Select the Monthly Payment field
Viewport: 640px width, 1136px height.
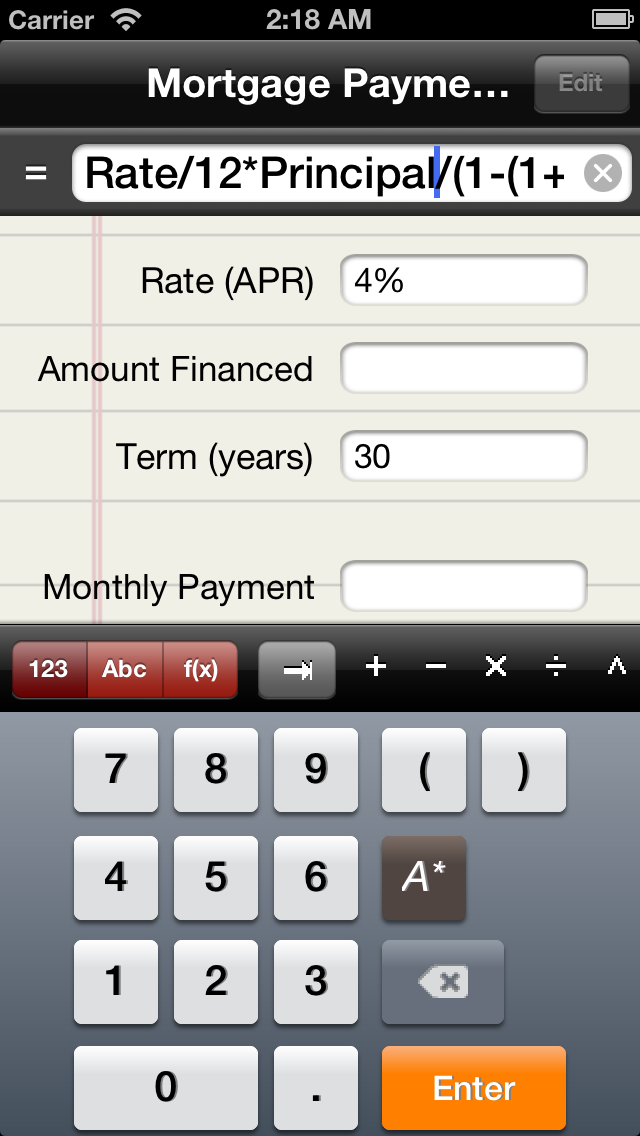[x=463, y=587]
